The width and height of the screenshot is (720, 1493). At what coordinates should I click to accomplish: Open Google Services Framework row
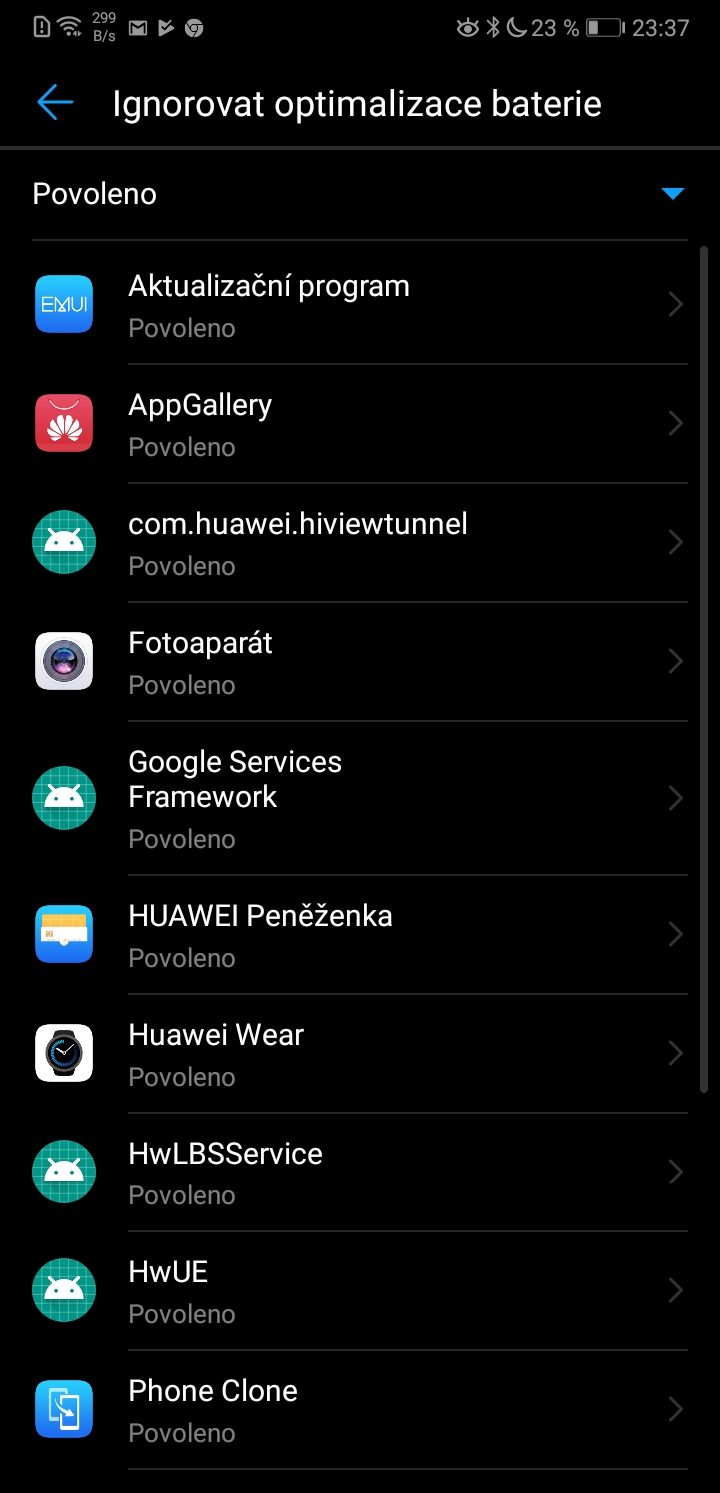360,798
